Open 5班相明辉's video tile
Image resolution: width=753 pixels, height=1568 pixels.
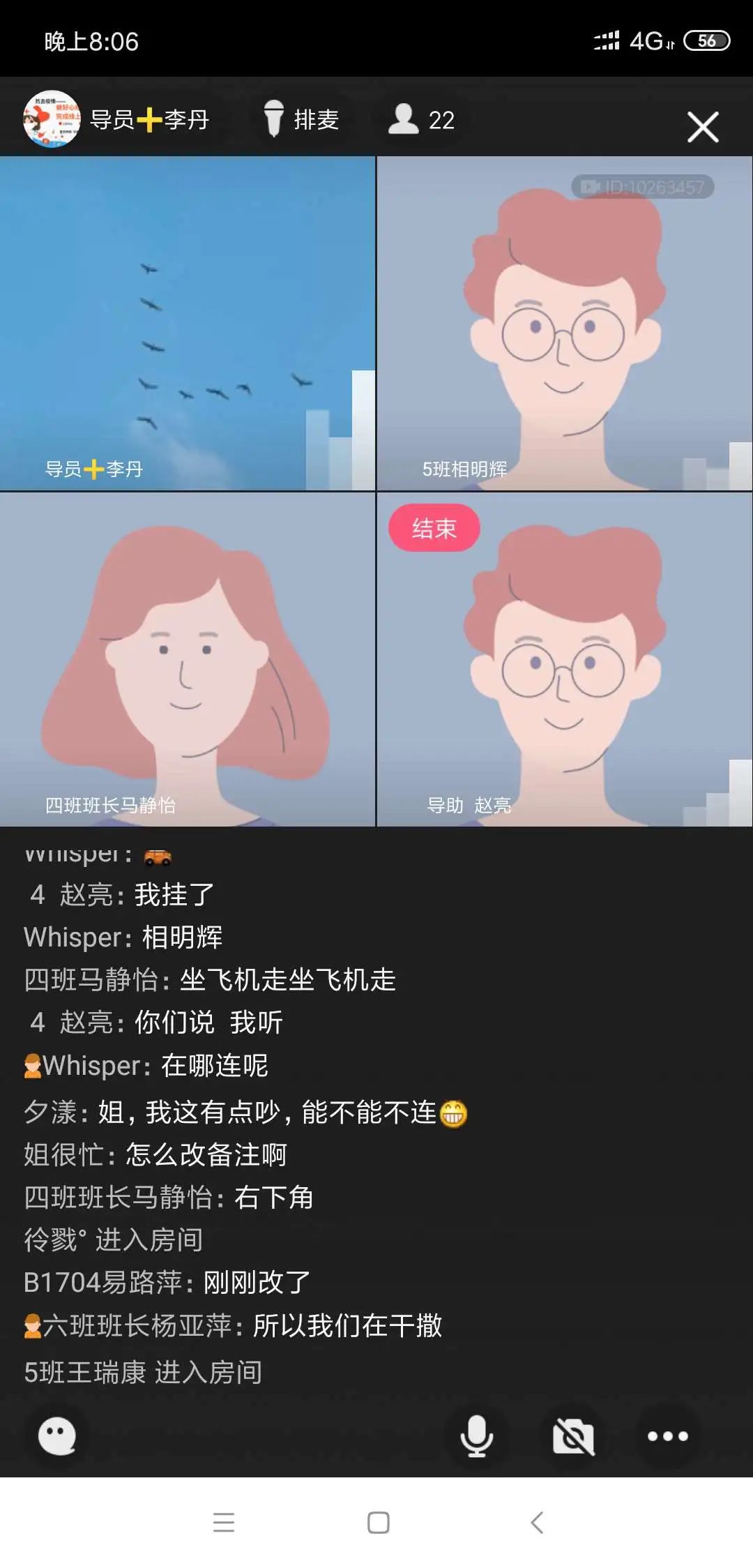(565, 323)
